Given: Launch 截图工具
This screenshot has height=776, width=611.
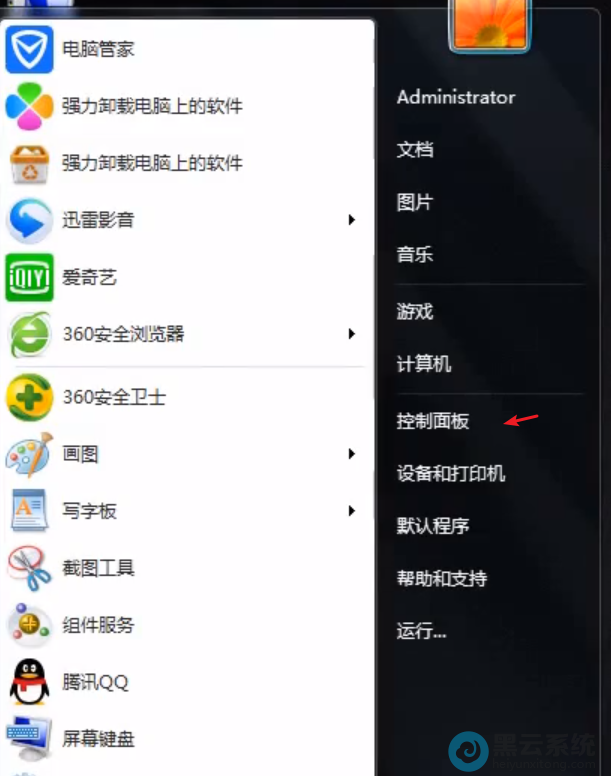Looking at the screenshot, I should pos(98,568).
